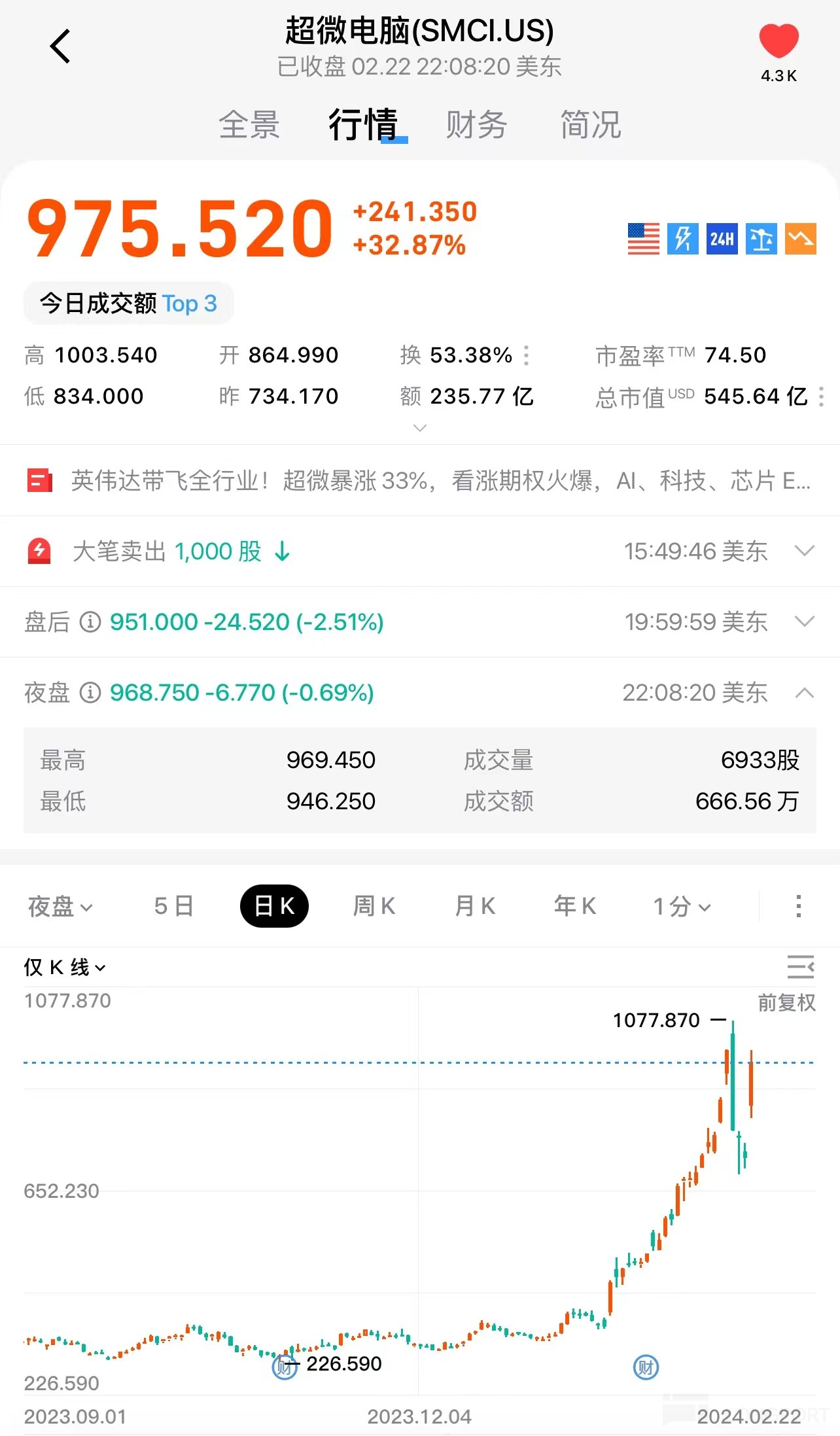Collapse the 夜盘 overnight quote details
Screen dimensions: 840x1436
[804, 692]
